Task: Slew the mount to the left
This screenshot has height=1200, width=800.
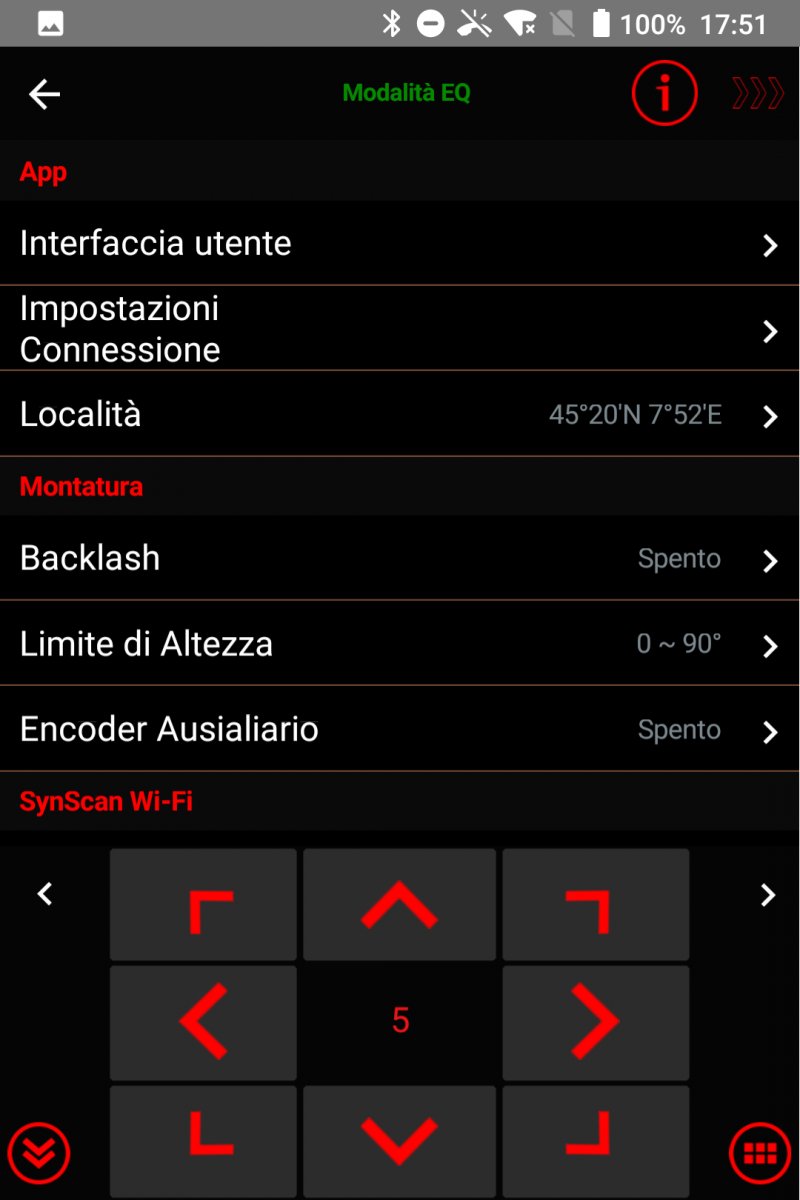Action: pos(203,1022)
